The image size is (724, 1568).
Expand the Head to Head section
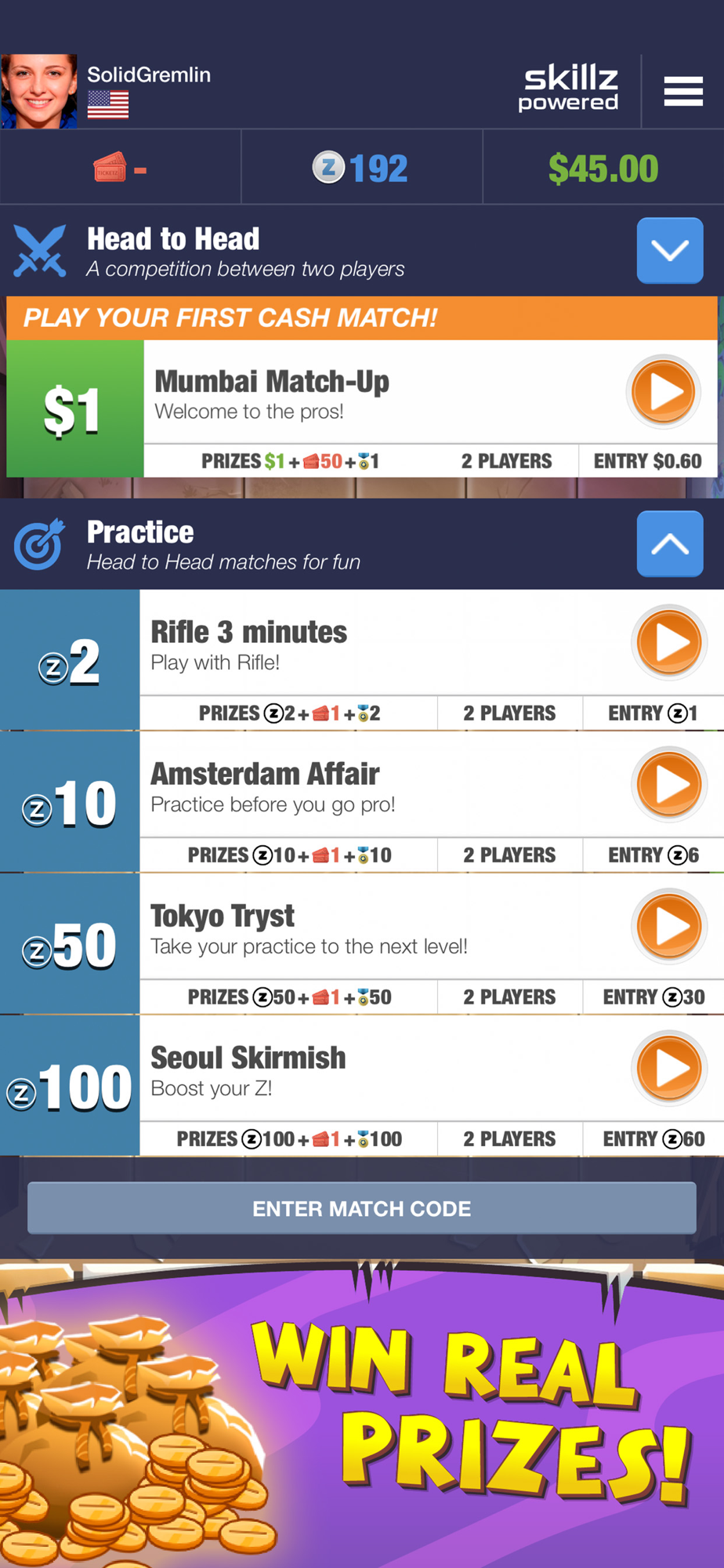(x=670, y=250)
